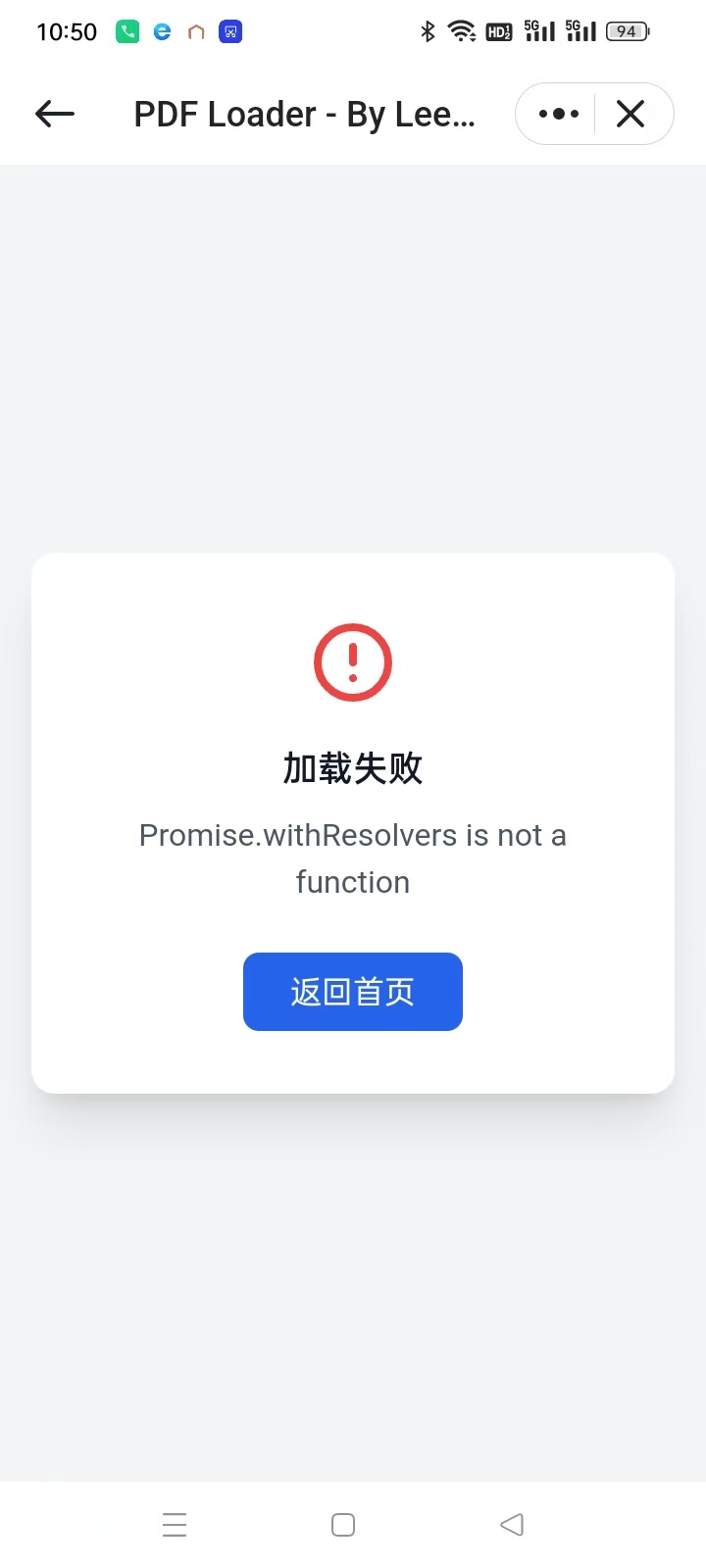
Task: Tap the 返回首页 button
Action: (353, 992)
